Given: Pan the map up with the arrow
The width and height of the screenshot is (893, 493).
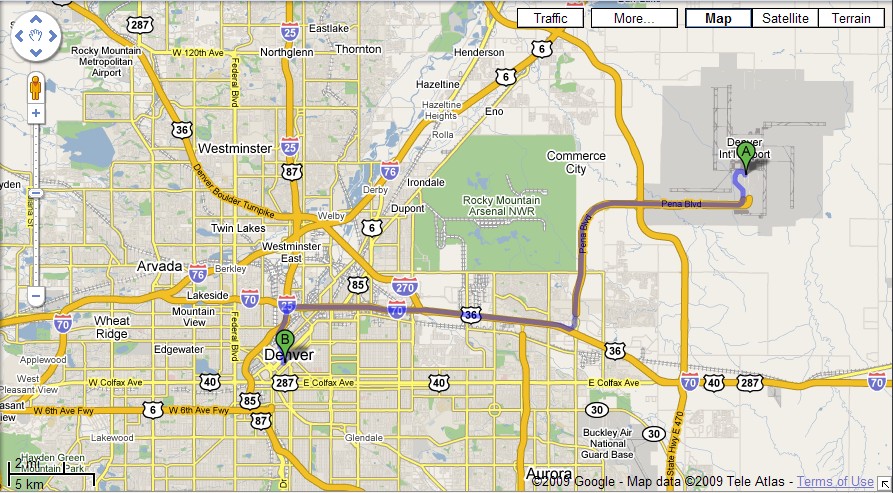Looking at the screenshot, I should click(36, 19).
